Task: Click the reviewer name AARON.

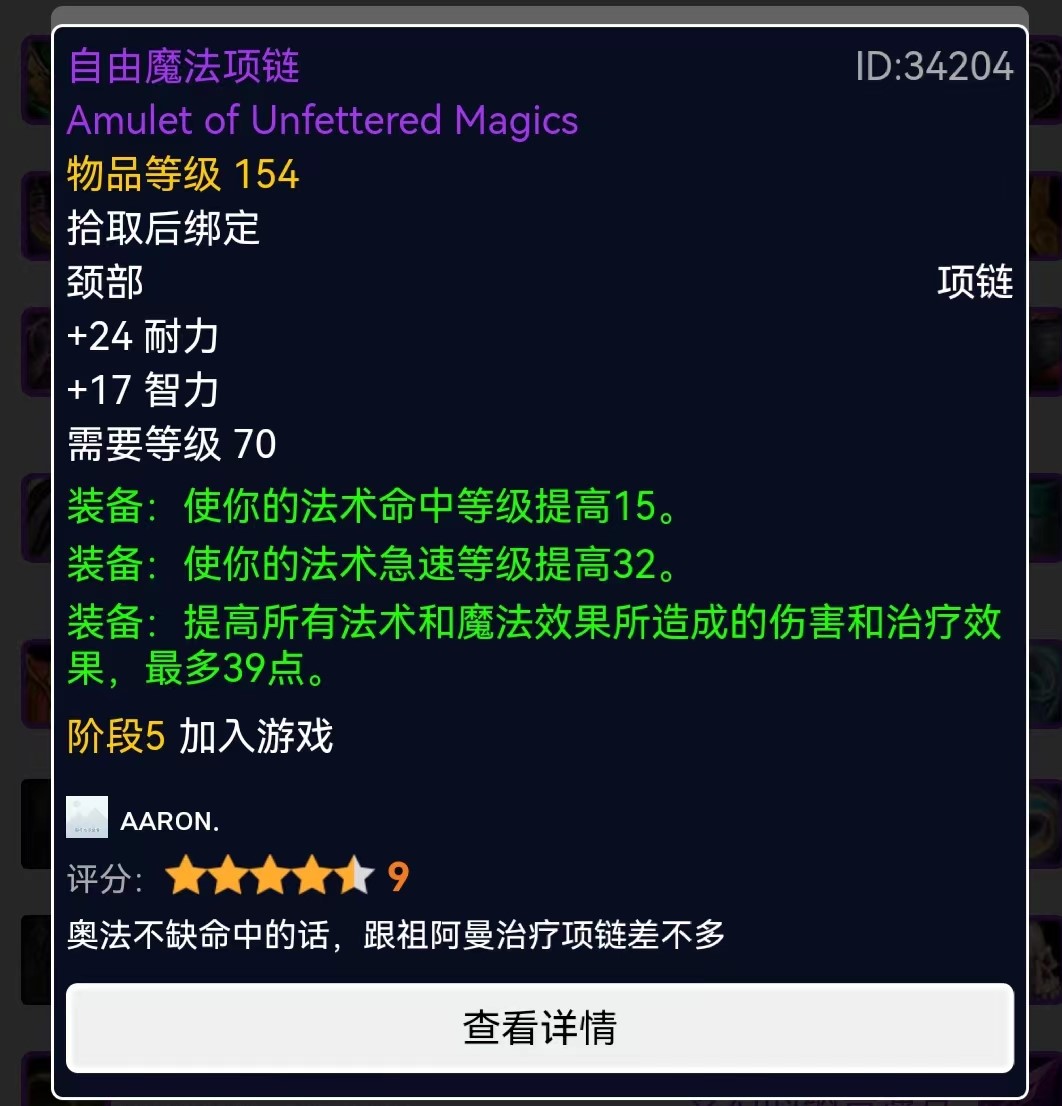Action: pyautogui.click(x=170, y=820)
